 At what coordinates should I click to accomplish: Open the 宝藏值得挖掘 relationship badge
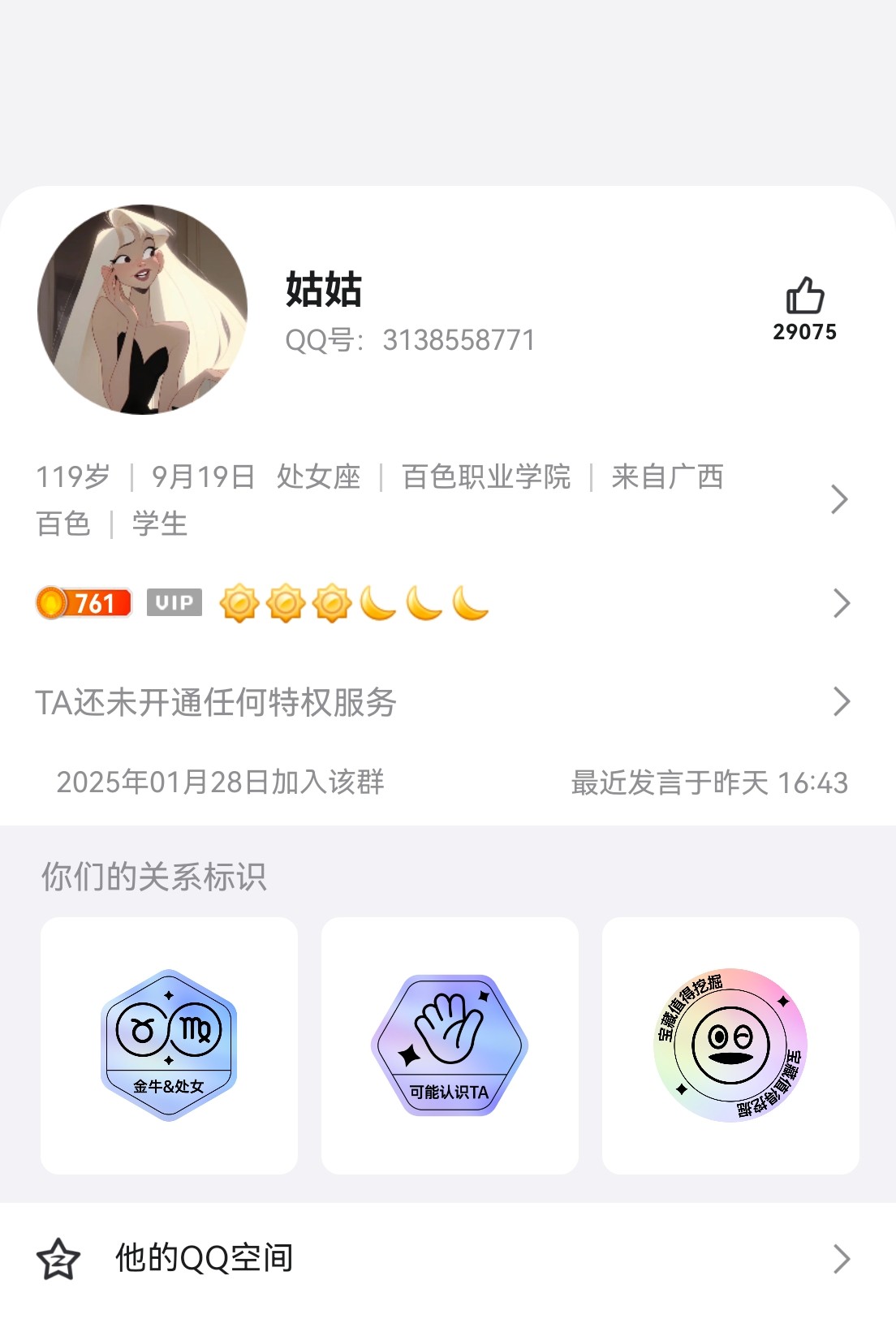[x=730, y=1045]
